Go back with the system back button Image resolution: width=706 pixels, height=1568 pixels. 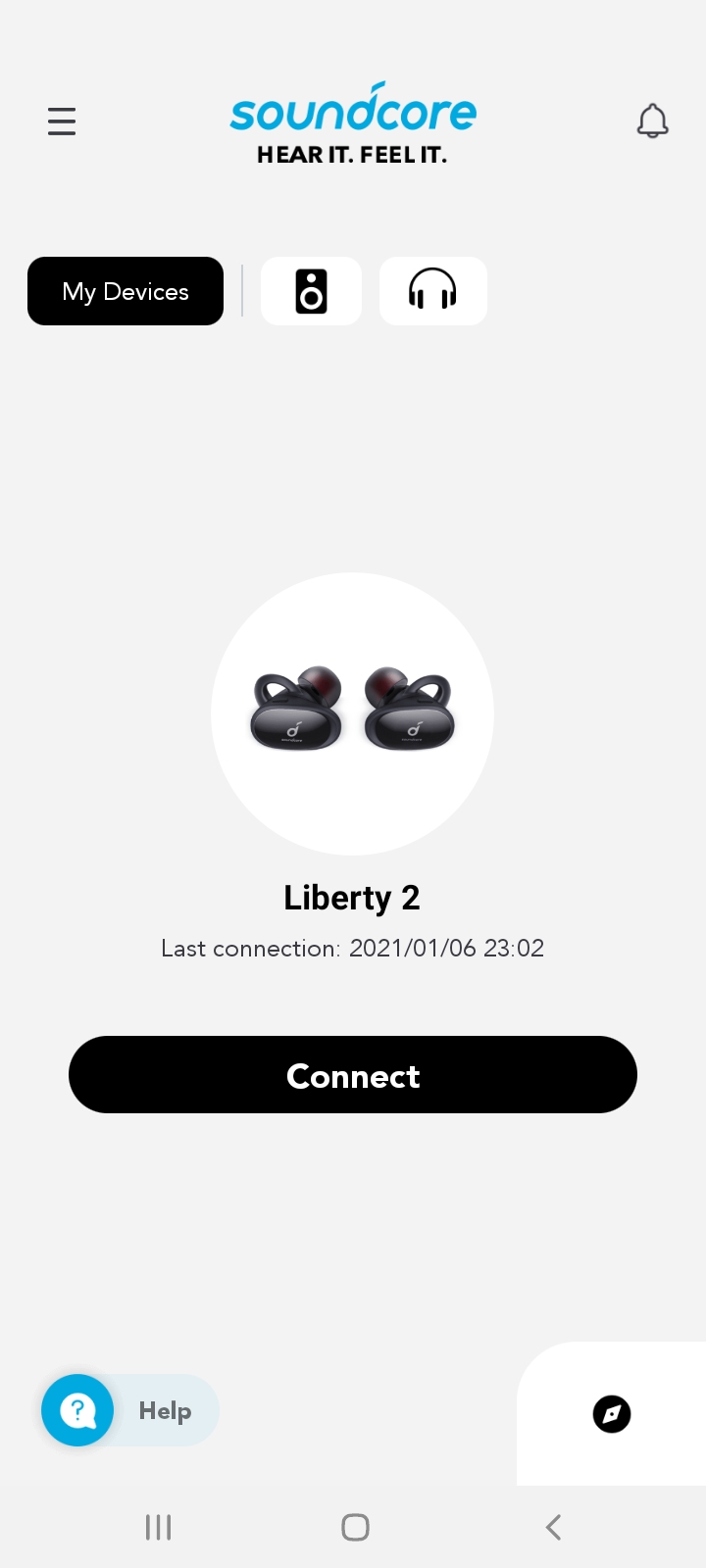pyautogui.click(x=553, y=1527)
